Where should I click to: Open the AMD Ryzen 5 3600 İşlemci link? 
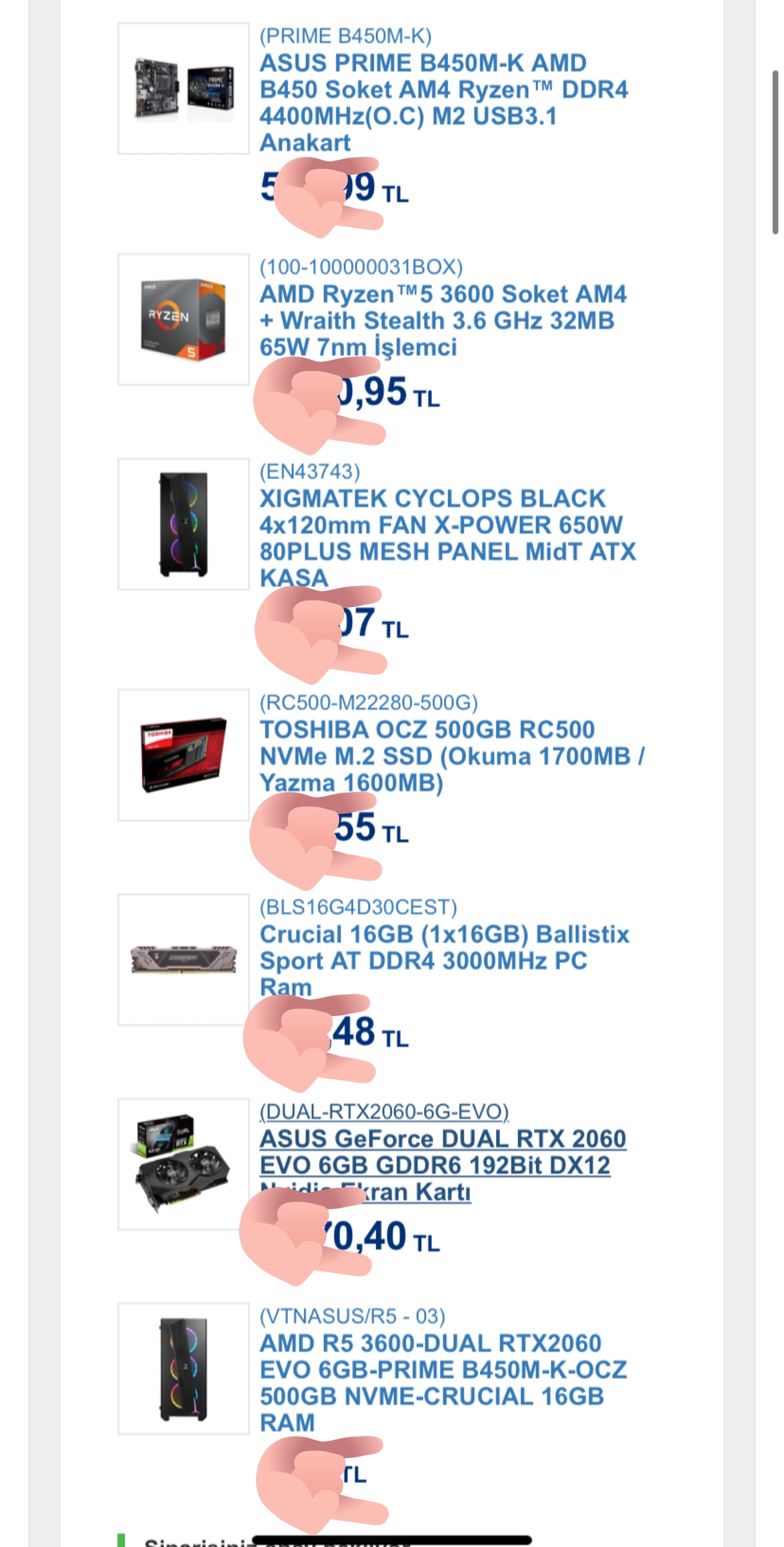coord(443,321)
